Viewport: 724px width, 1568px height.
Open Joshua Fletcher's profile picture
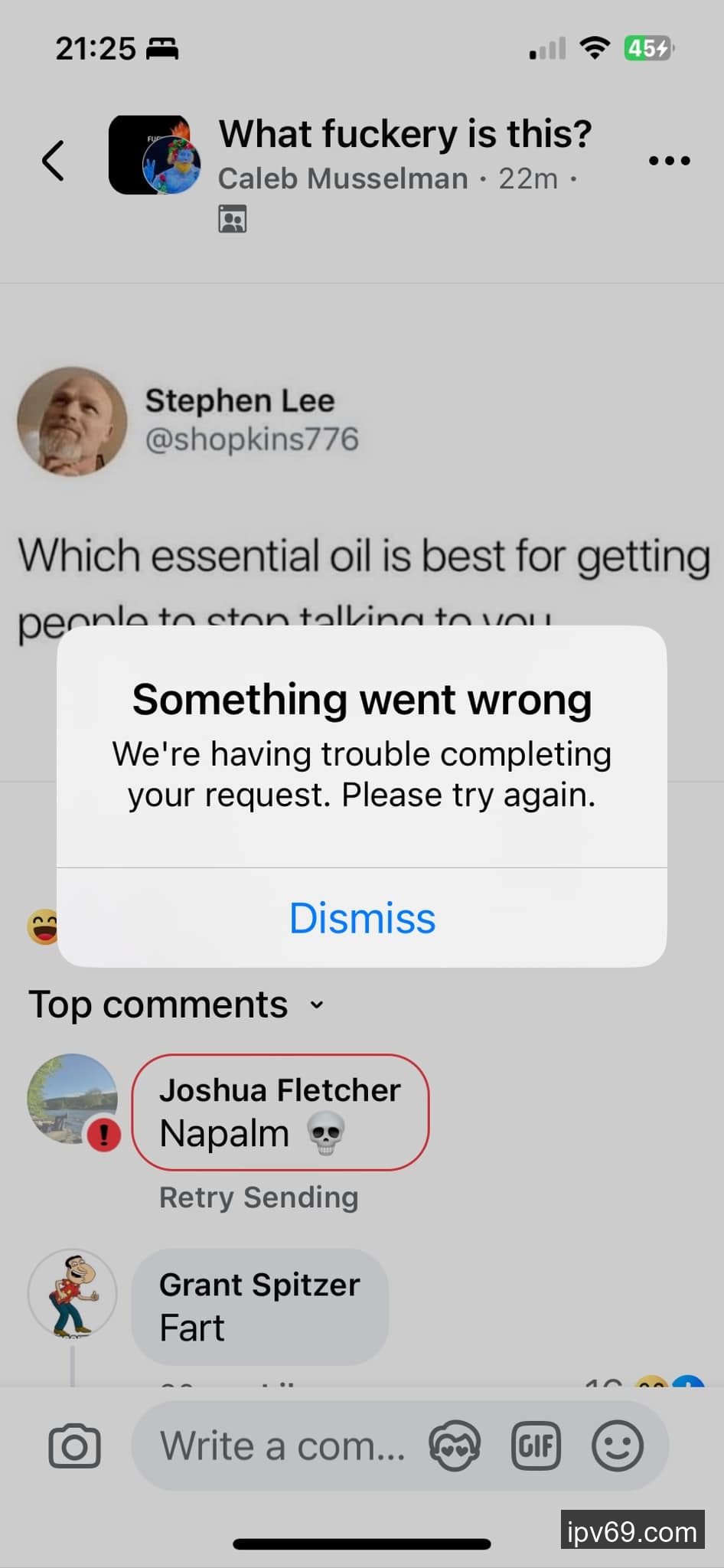(73, 1099)
